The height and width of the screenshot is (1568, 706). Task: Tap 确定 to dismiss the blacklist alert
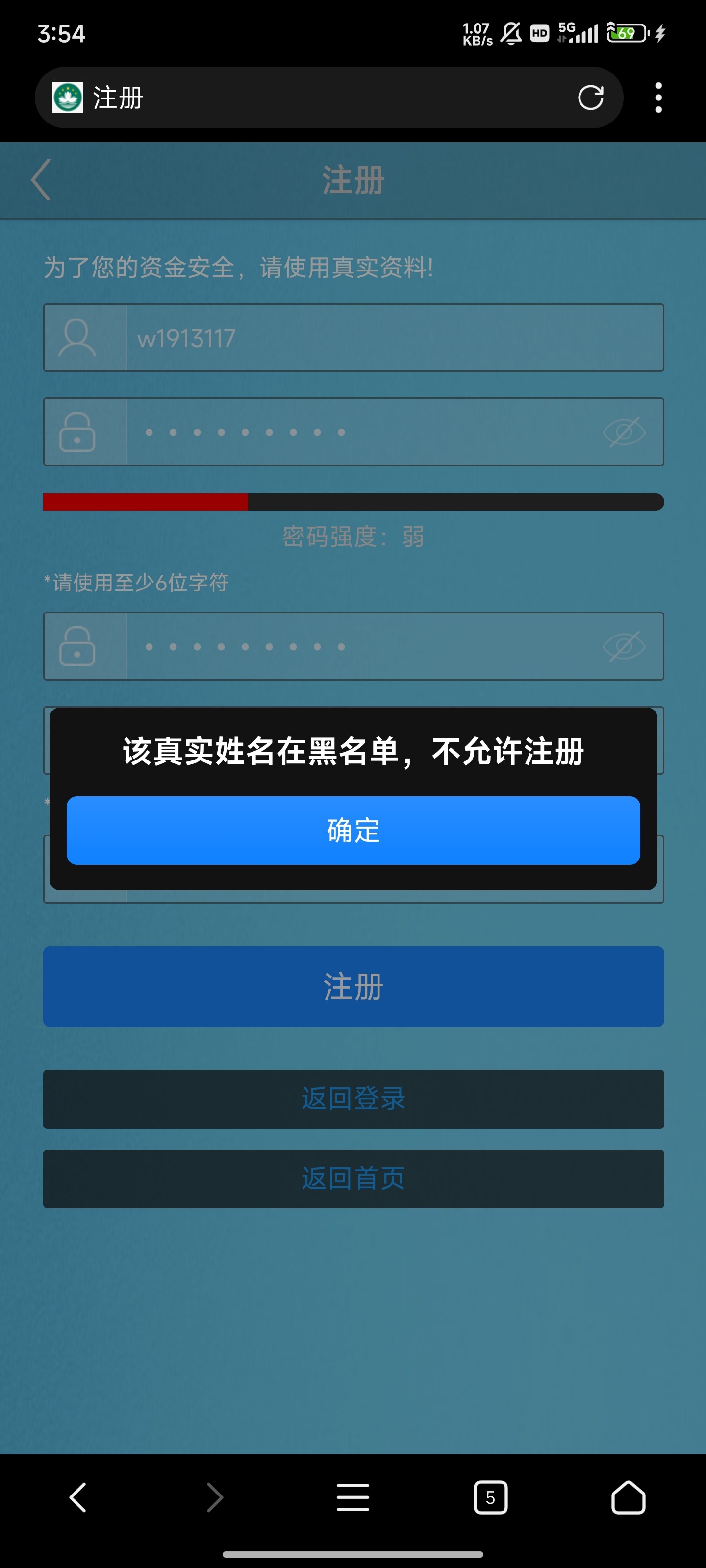[353, 830]
